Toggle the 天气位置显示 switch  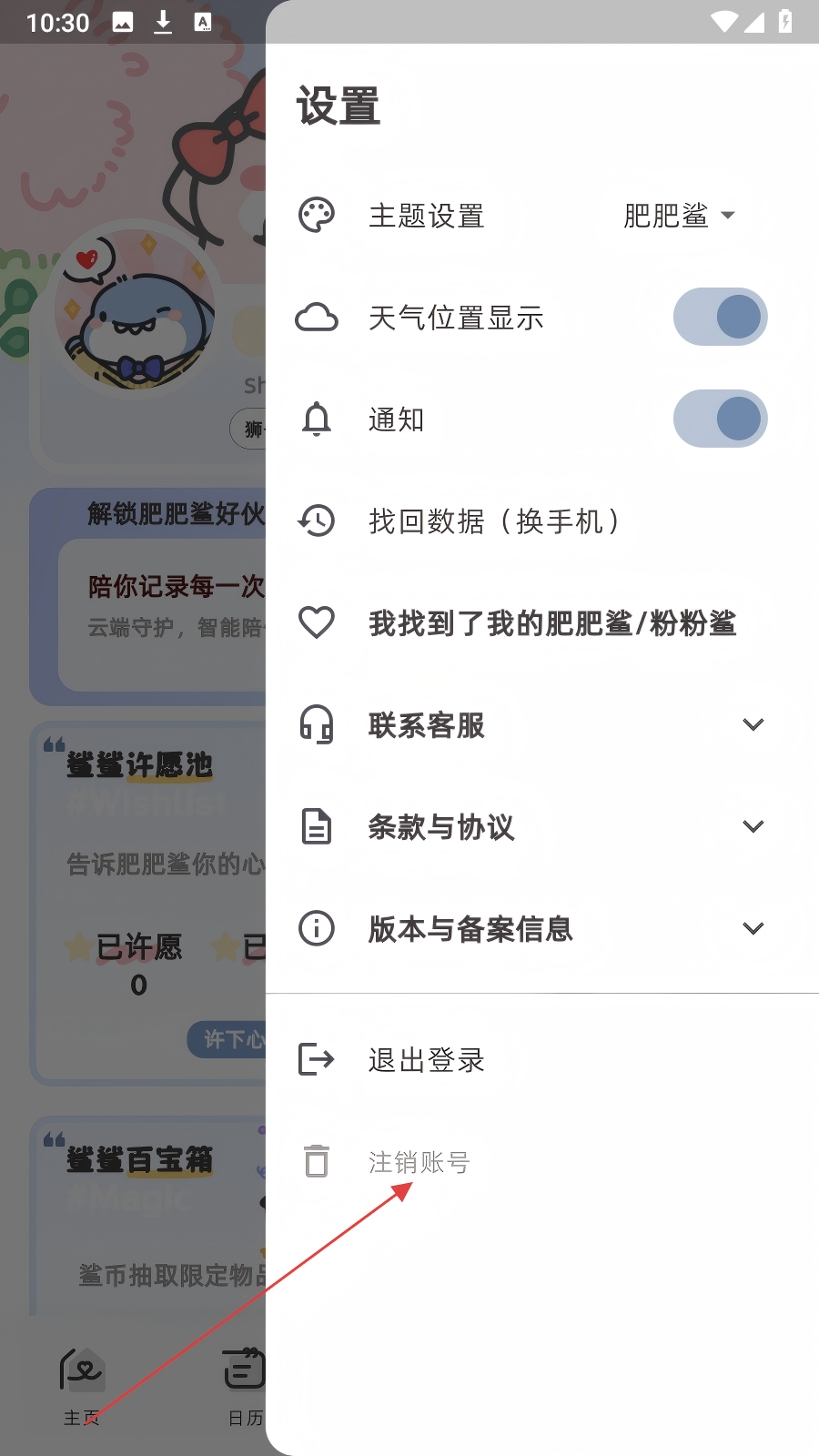(x=720, y=318)
